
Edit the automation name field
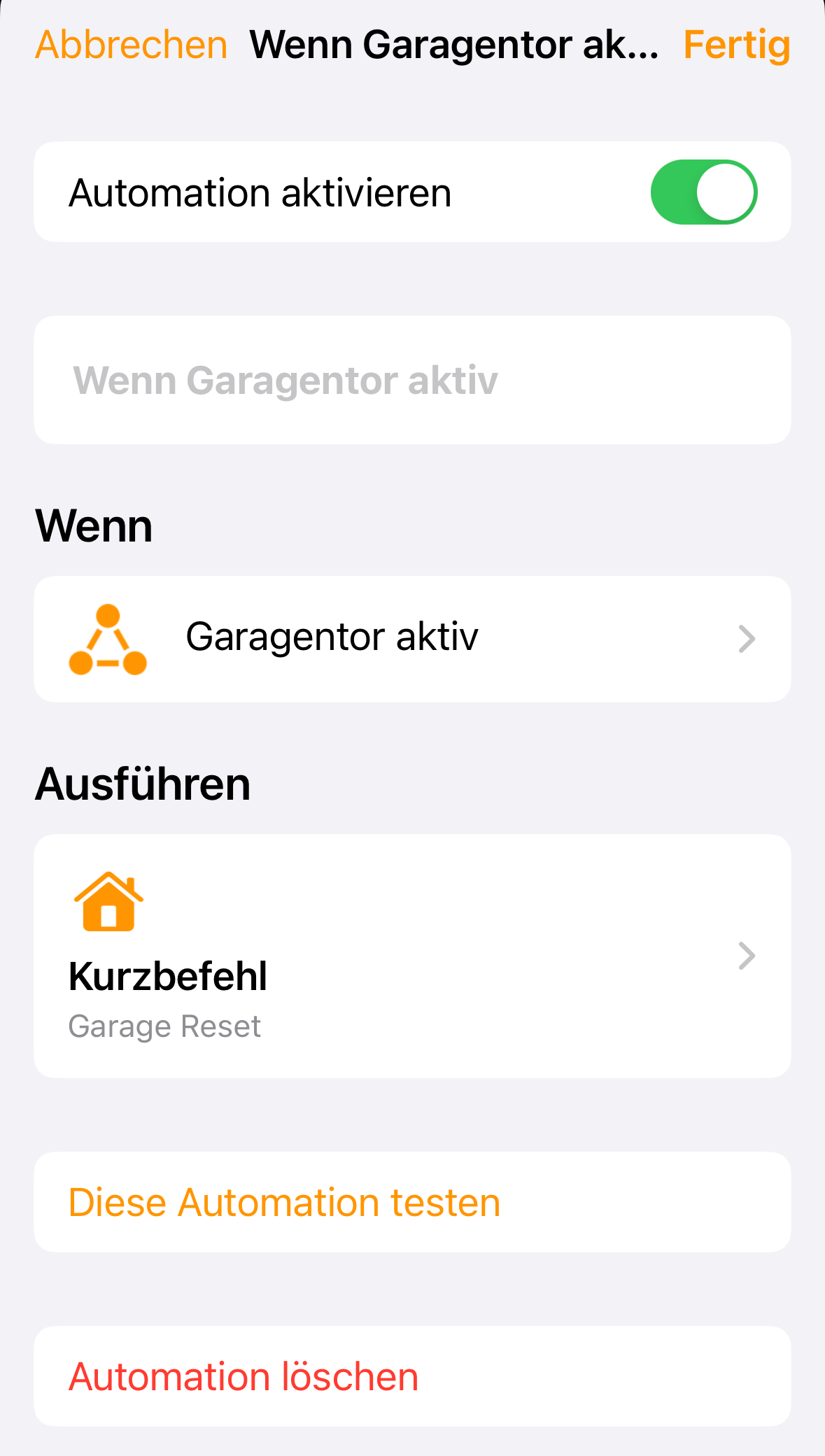tap(412, 380)
